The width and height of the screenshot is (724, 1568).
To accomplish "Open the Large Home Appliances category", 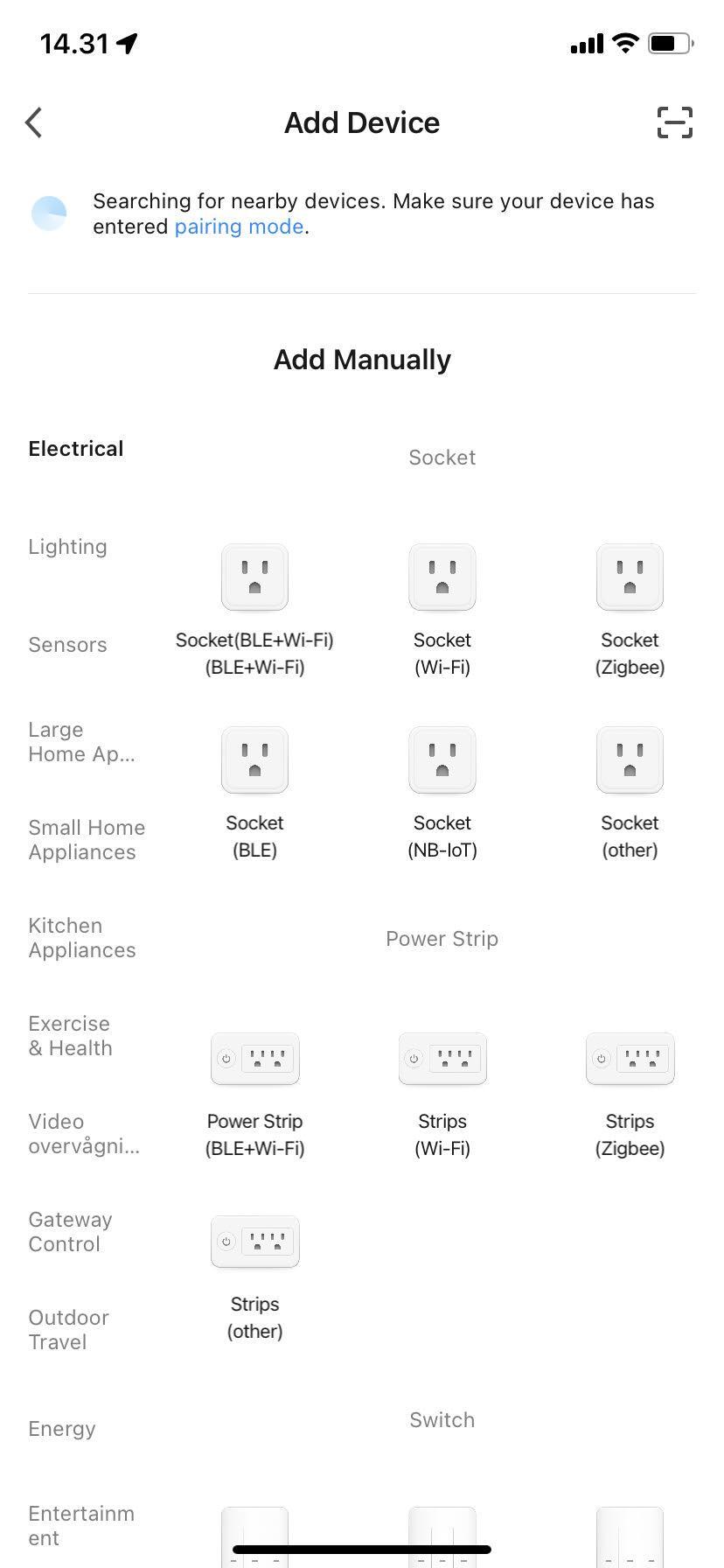I will pyautogui.click(x=81, y=742).
